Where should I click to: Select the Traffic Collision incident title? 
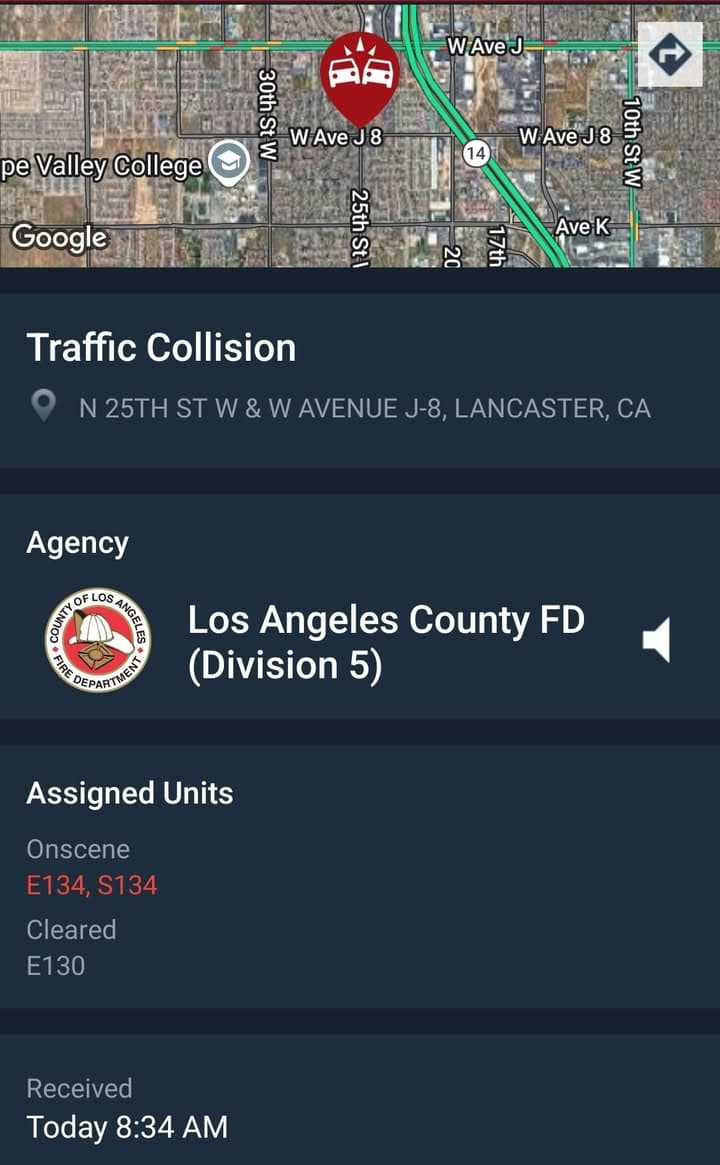click(x=162, y=347)
